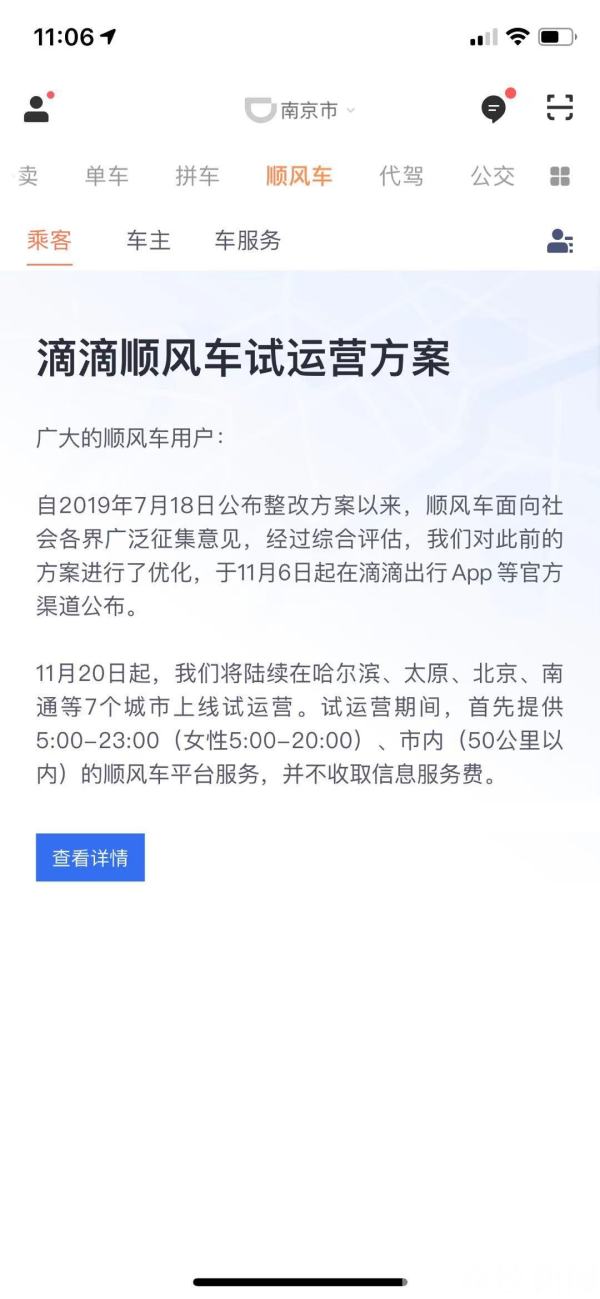Tap the 查看详情 button
The width and height of the screenshot is (600, 1299).
(x=90, y=858)
